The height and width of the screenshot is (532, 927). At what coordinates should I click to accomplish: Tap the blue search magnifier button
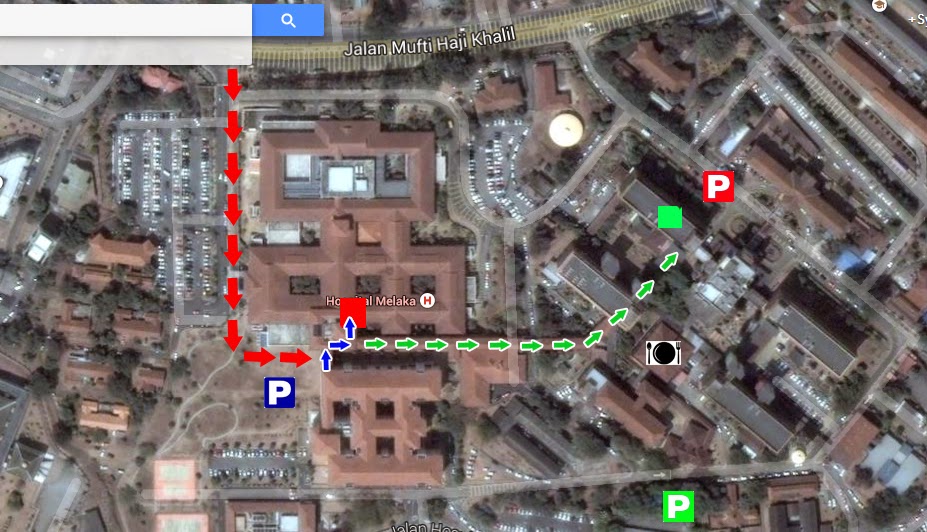288,20
